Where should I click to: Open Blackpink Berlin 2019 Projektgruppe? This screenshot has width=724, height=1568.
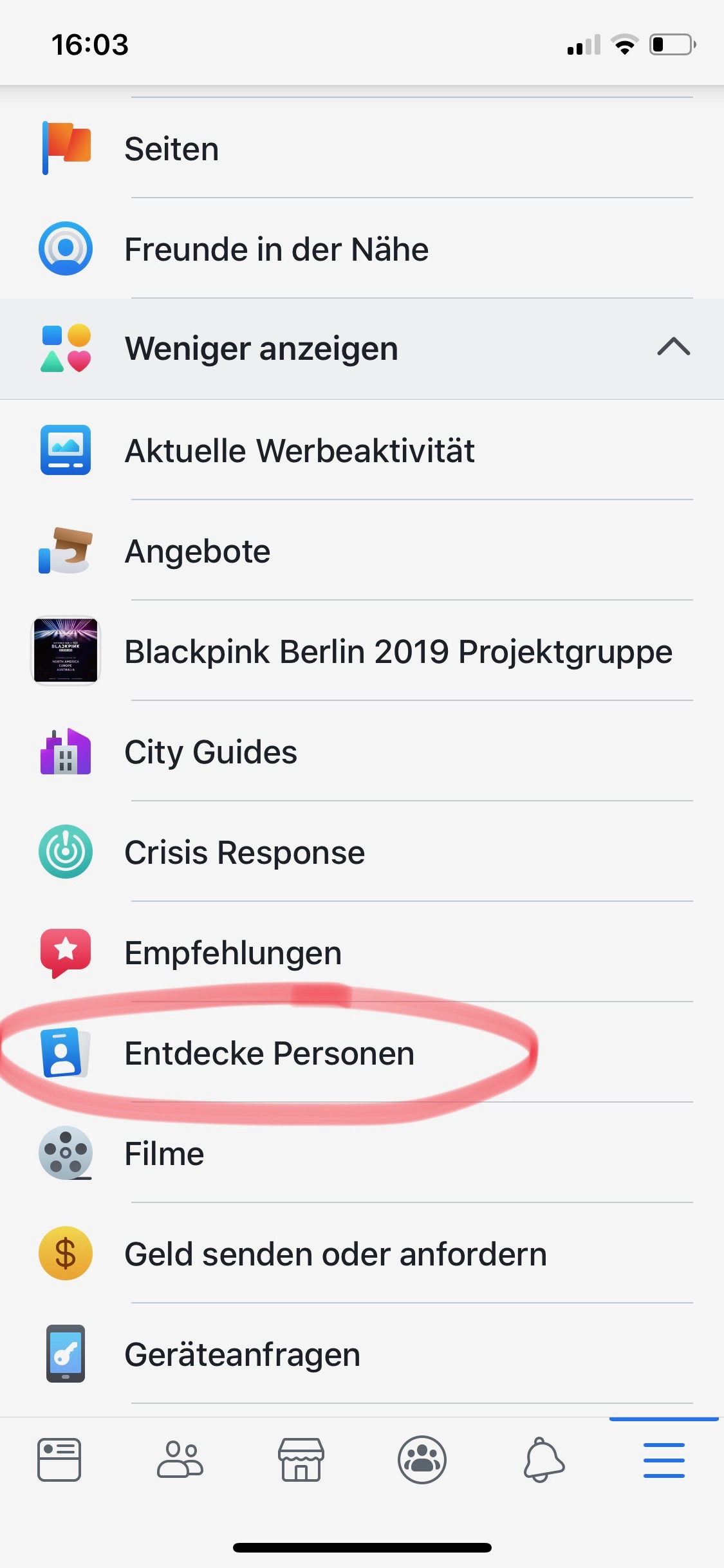(398, 651)
